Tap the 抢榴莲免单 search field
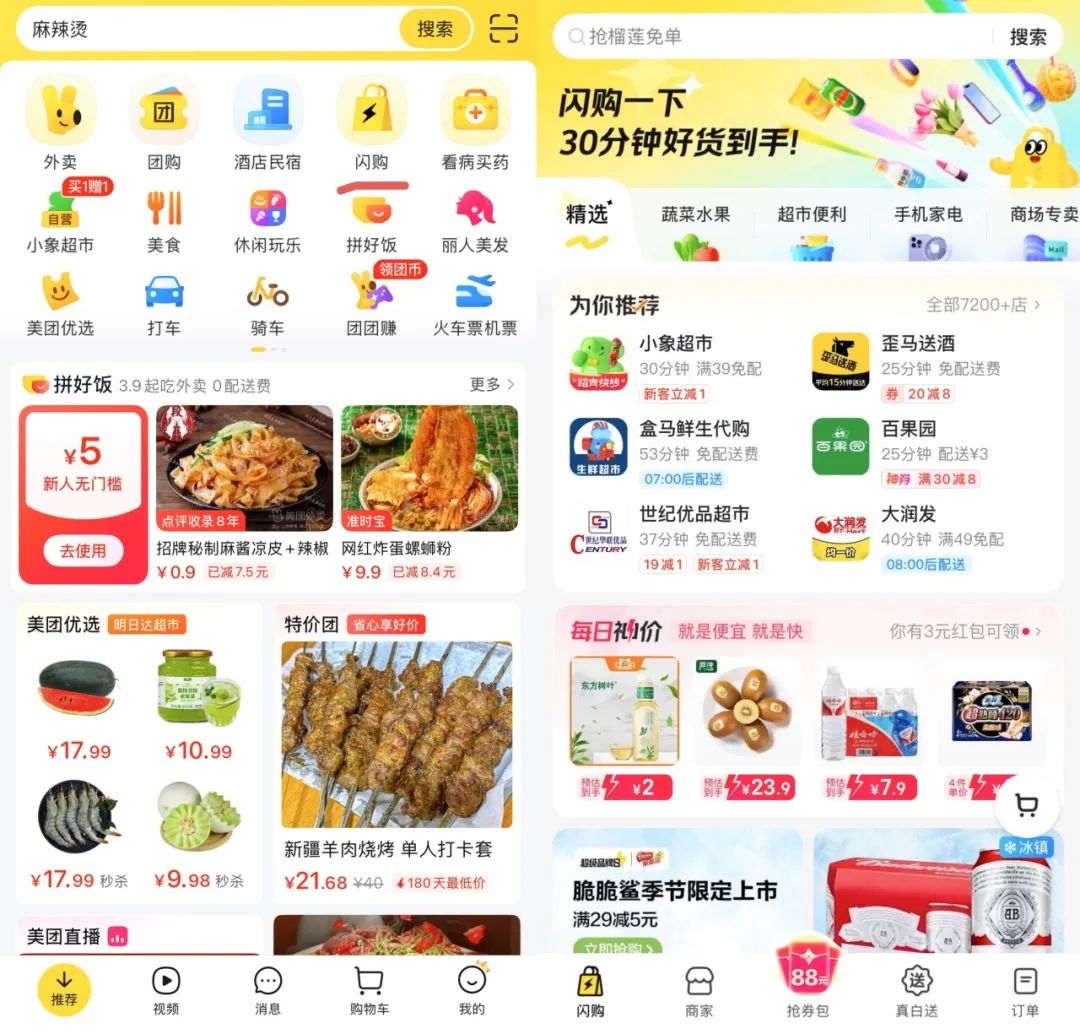 (x=780, y=37)
